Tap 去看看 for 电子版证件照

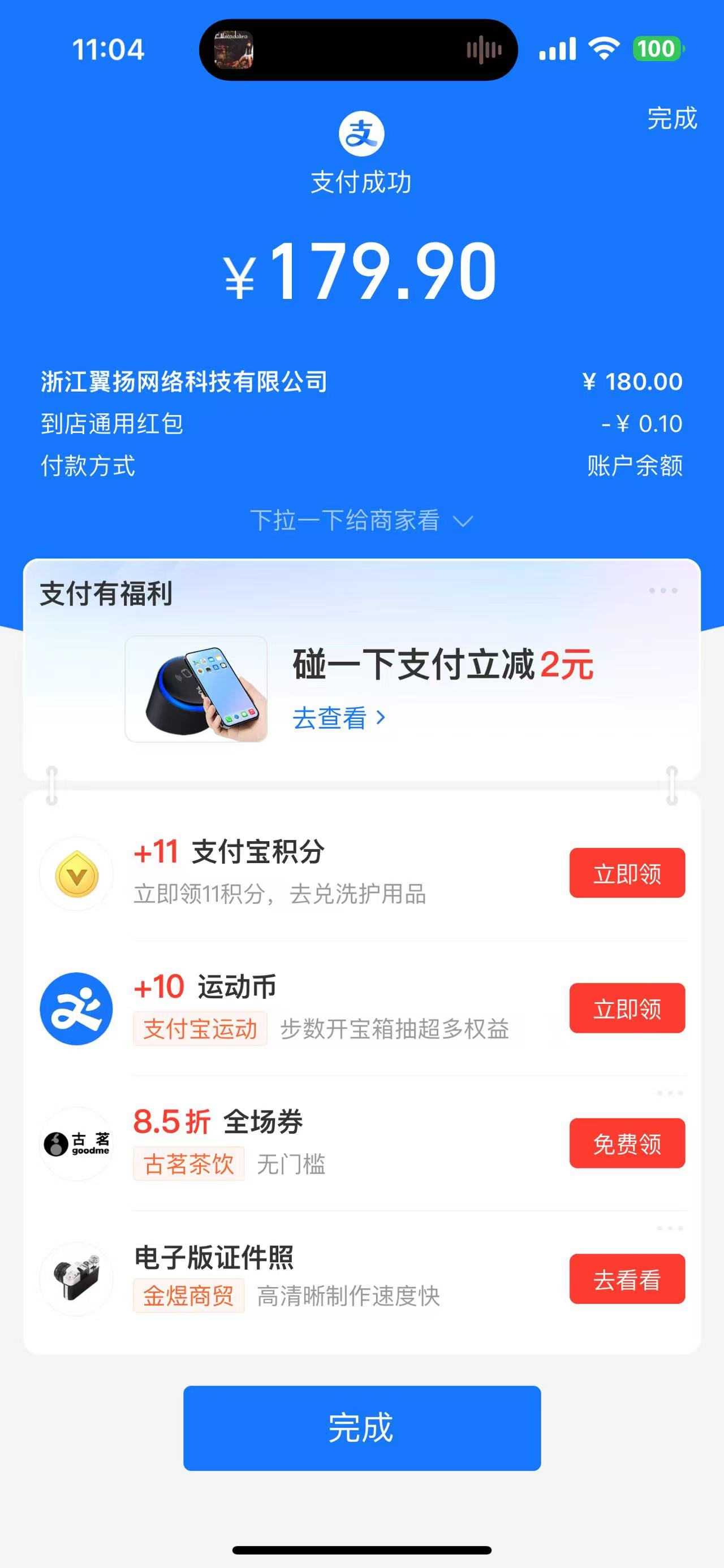click(x=627, y=1279)
